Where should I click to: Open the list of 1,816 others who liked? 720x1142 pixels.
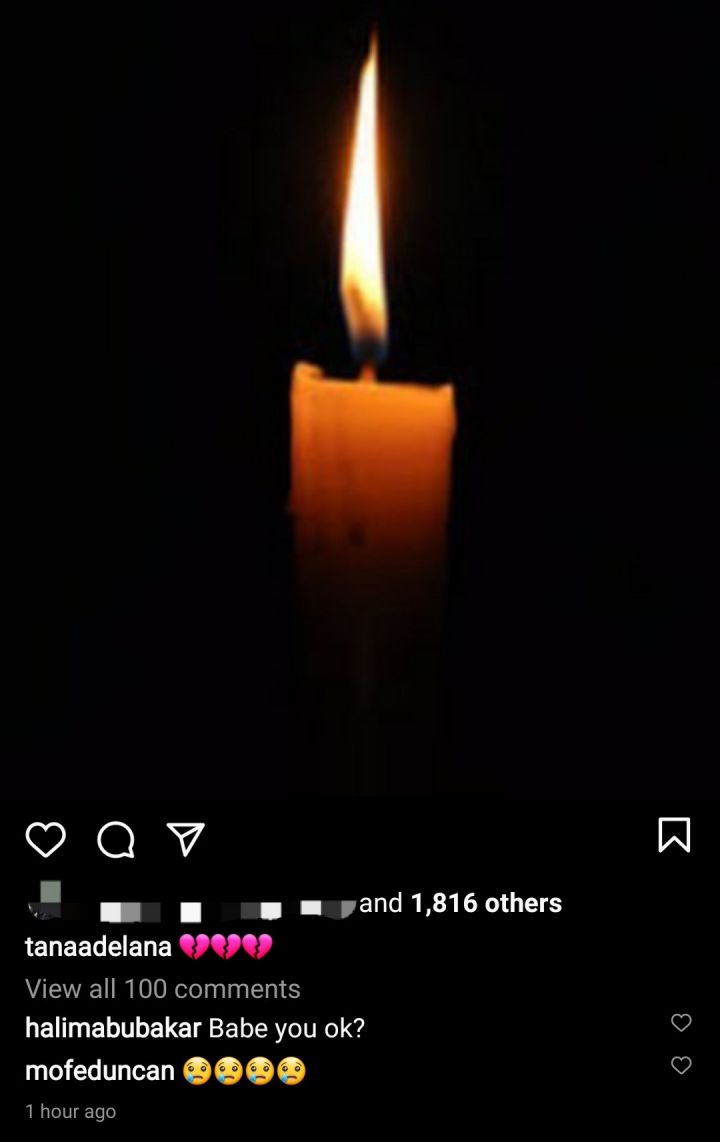pyautogui.click(x=486, y=903)
